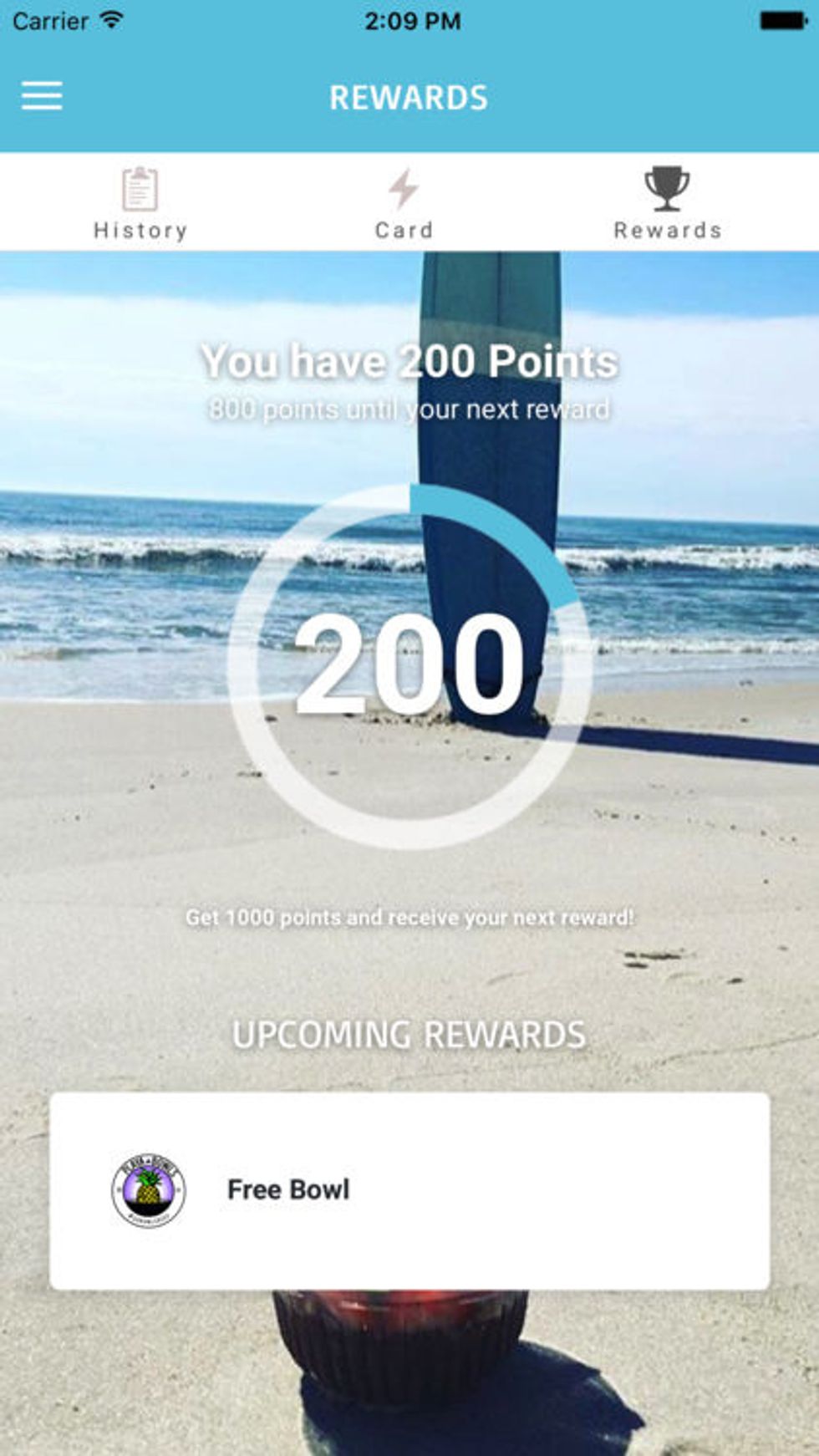Switch to the Card tab
This screenshot has height=1456, width=819.
coord(404,203)
